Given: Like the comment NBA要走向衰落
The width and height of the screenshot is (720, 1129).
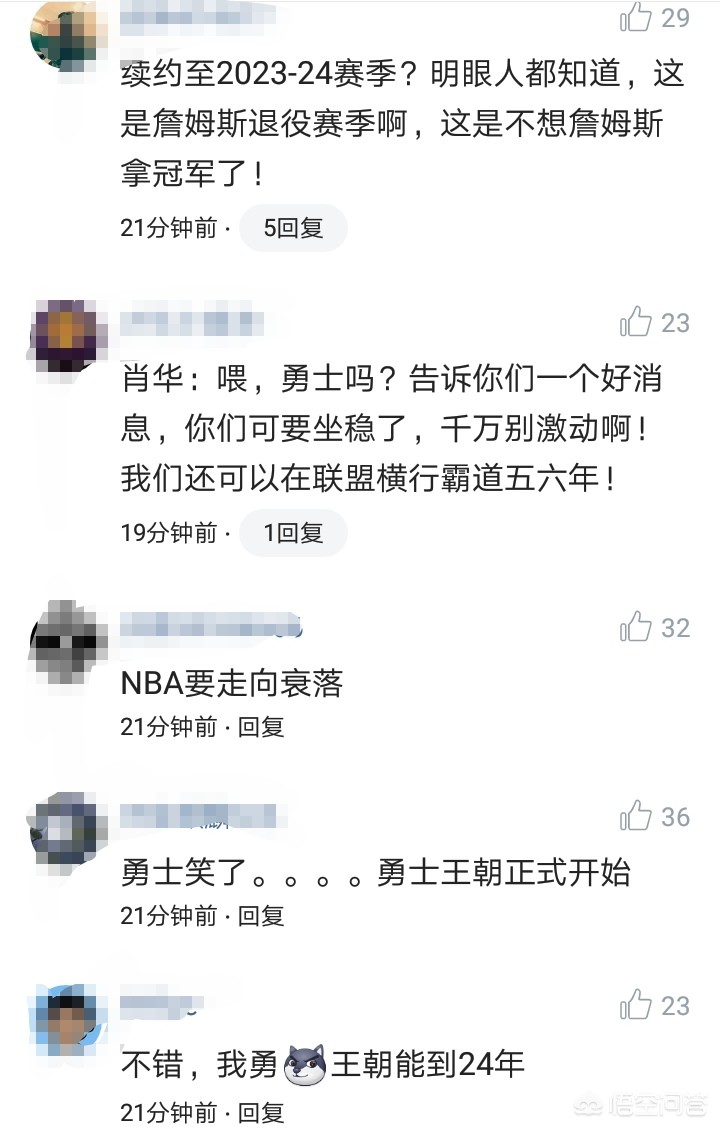Looking at the screenshot, I should 636,627.
